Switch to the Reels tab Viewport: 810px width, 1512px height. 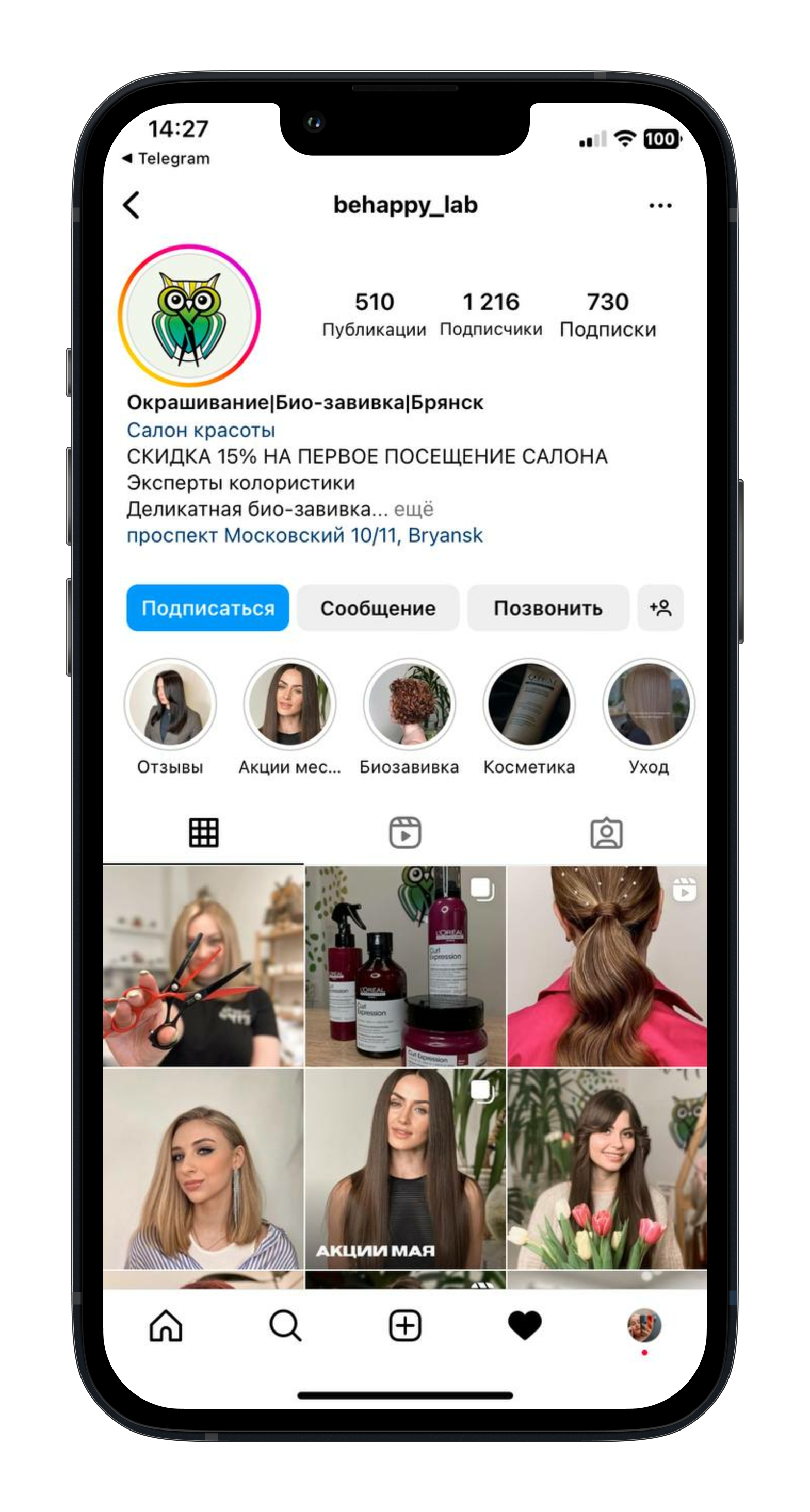tap(404, 832)
